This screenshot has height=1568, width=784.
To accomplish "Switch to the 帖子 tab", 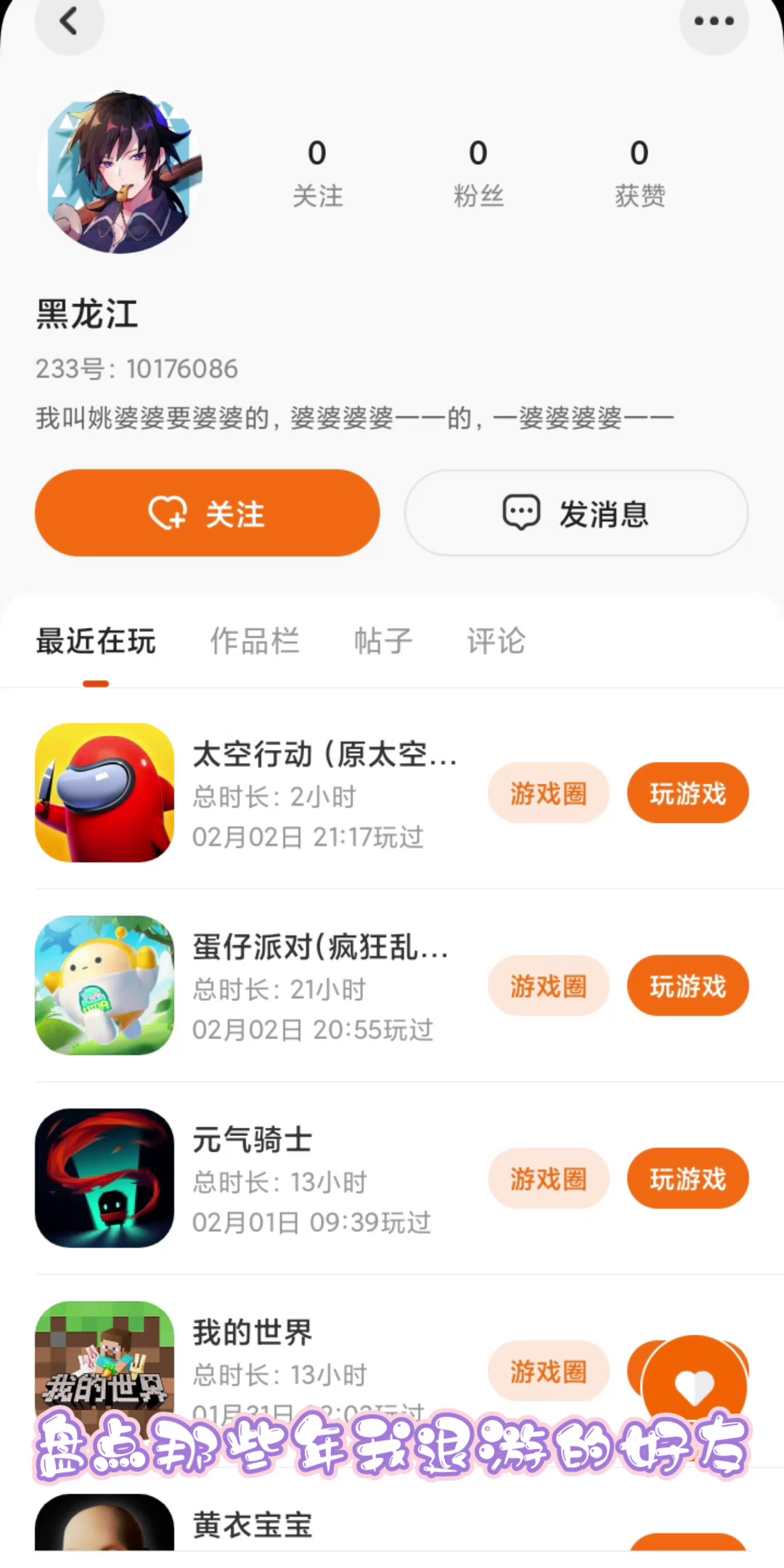I will 383,641.
